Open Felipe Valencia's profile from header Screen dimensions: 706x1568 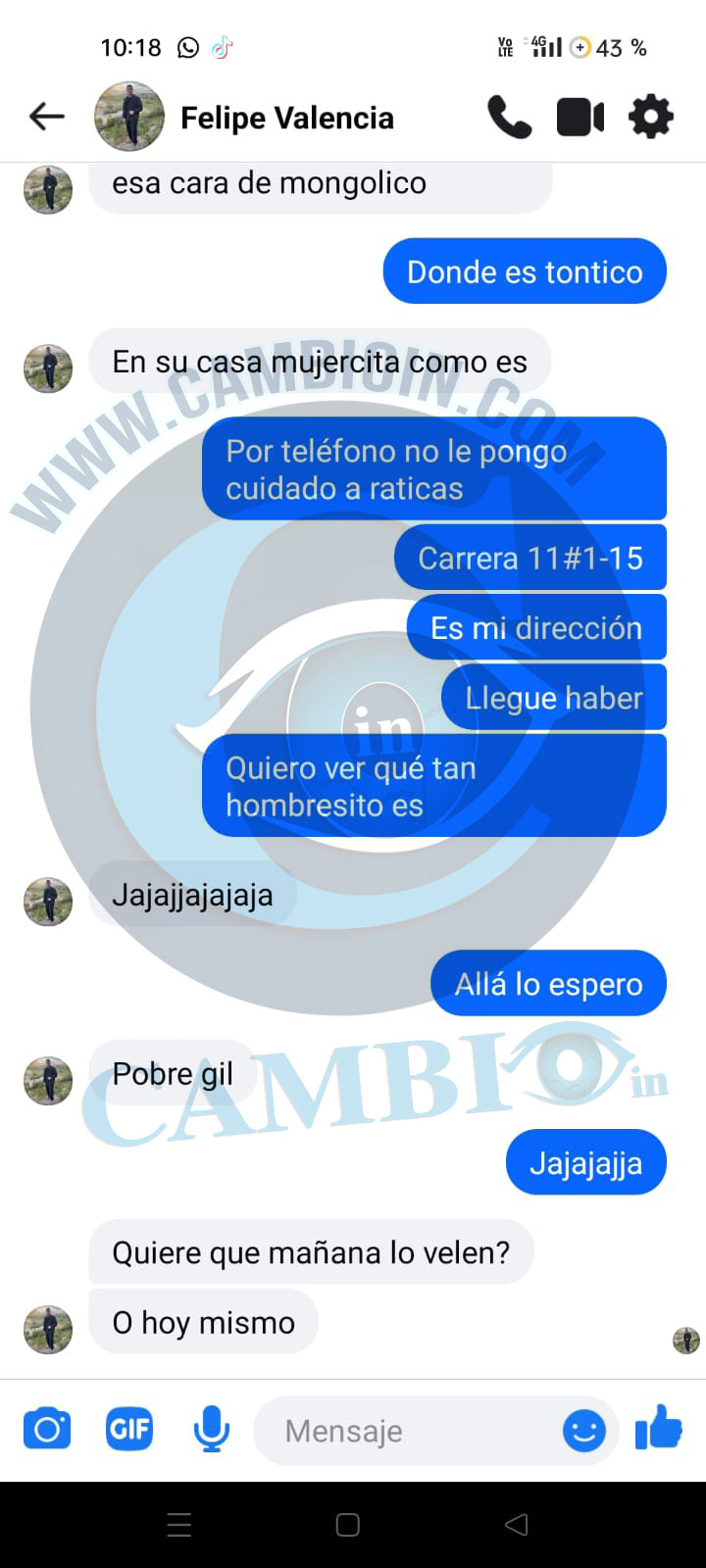(x=286, y=118)
